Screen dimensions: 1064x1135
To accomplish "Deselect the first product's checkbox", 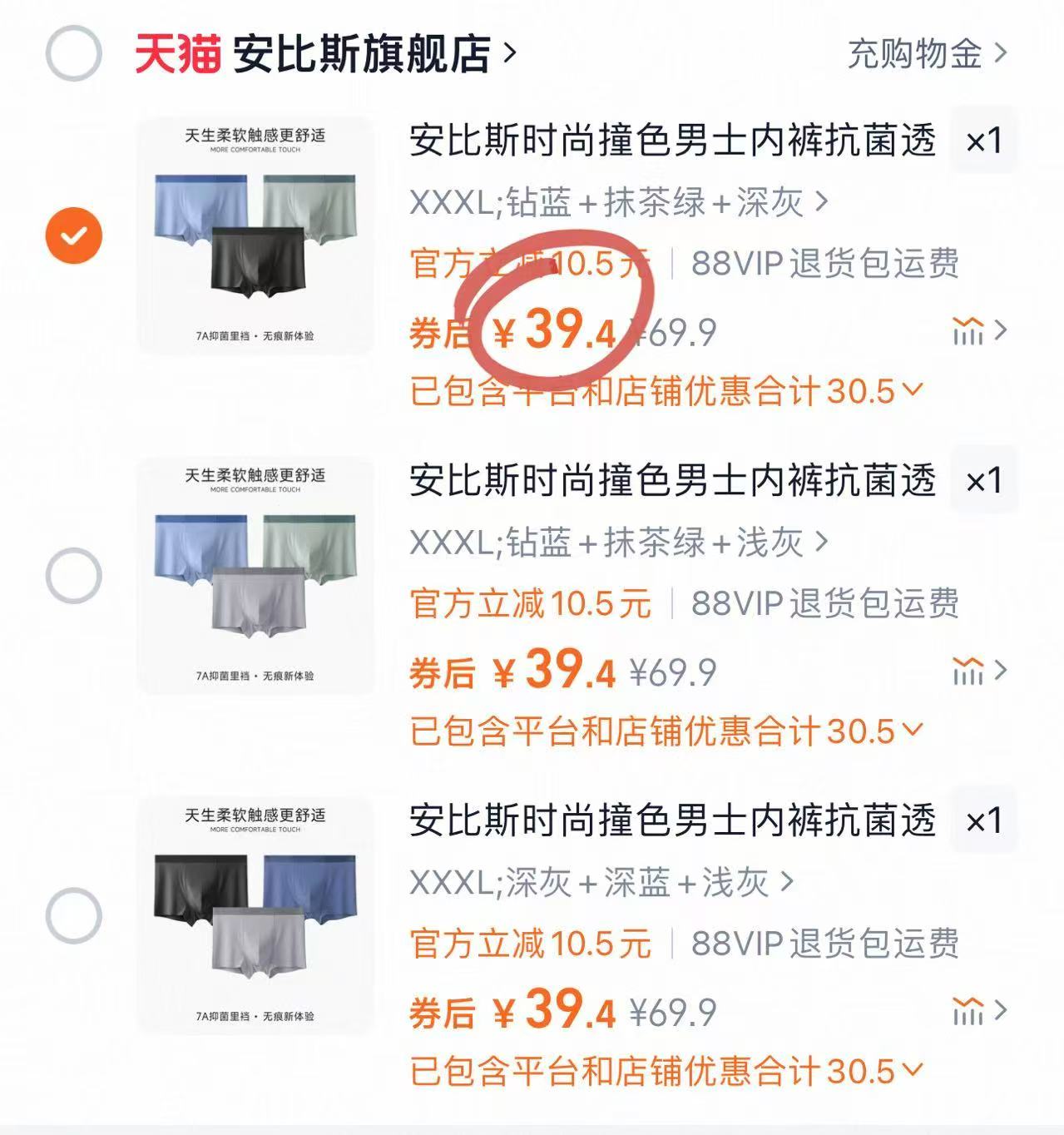I will (74, 235).
